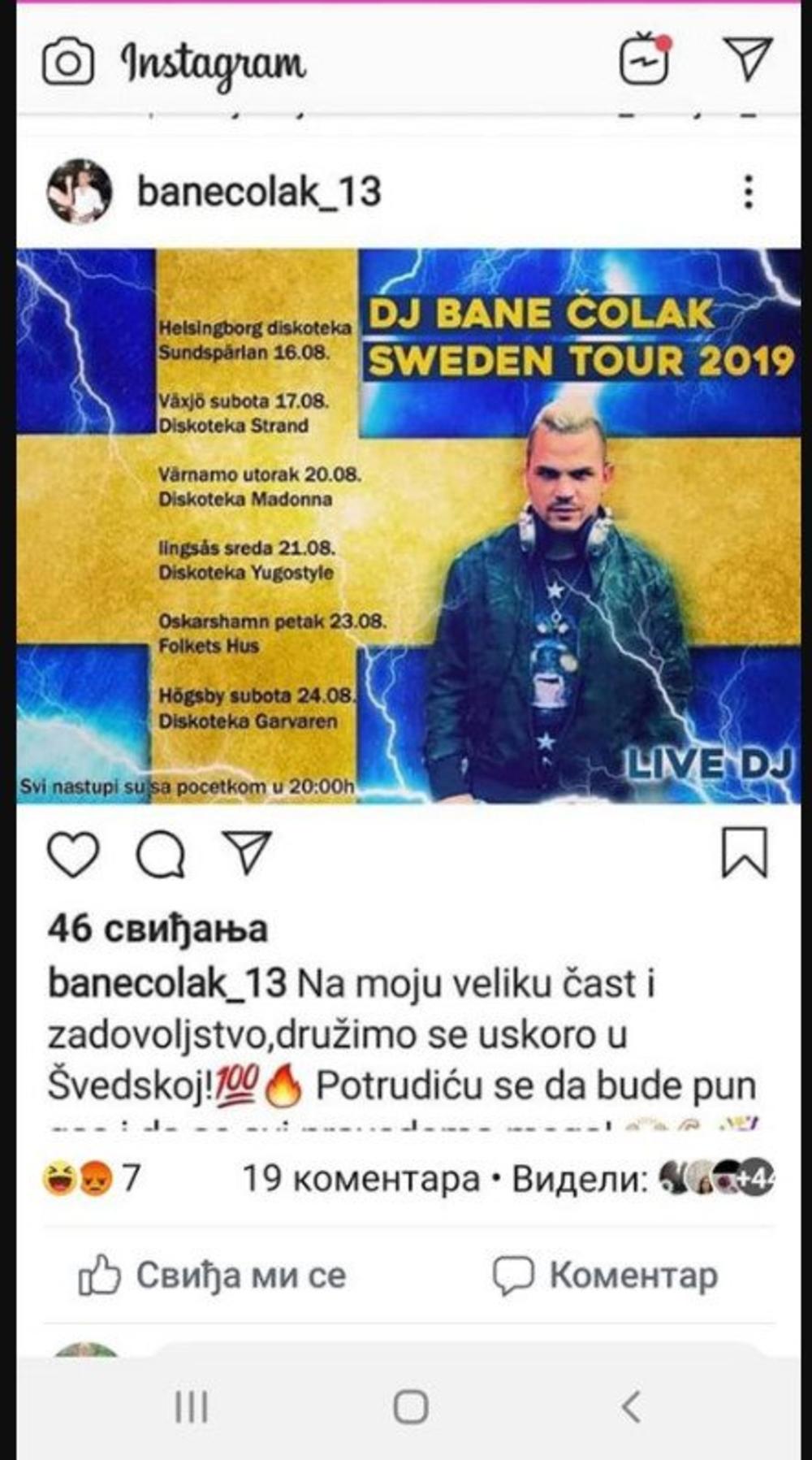
Task: See who viewed the post under Видели
Action: point(641,1178)
